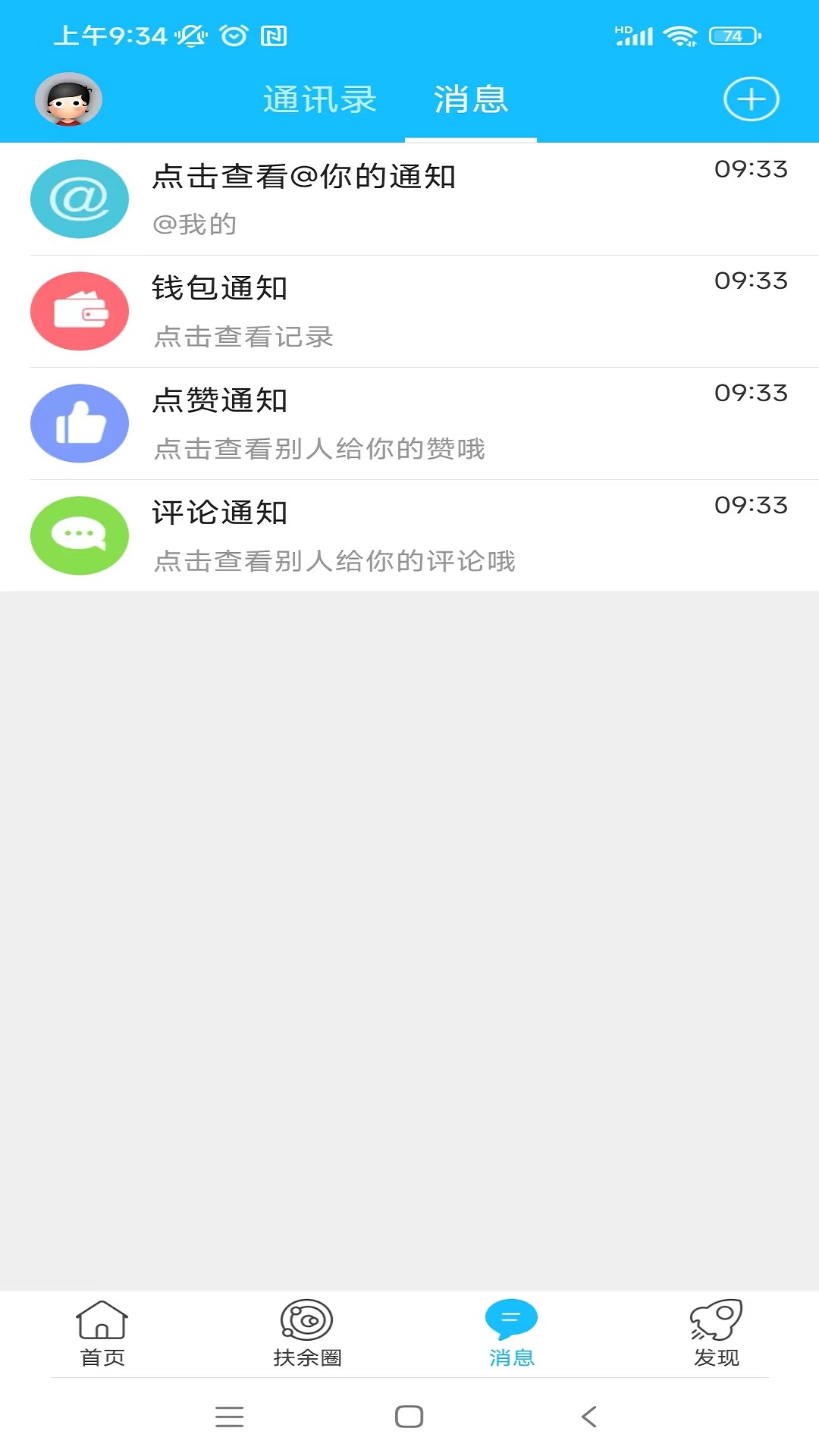
Task: Open the 发现 bottom tab
Action: [x=717, y=1333]
